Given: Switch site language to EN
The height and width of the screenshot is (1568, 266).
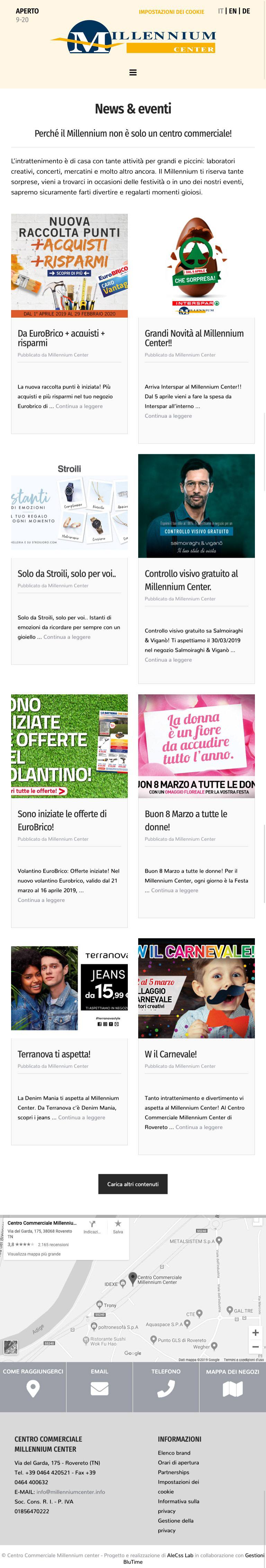Looking at the screenshot, I should pyautogui.click(x=232, y=11).
